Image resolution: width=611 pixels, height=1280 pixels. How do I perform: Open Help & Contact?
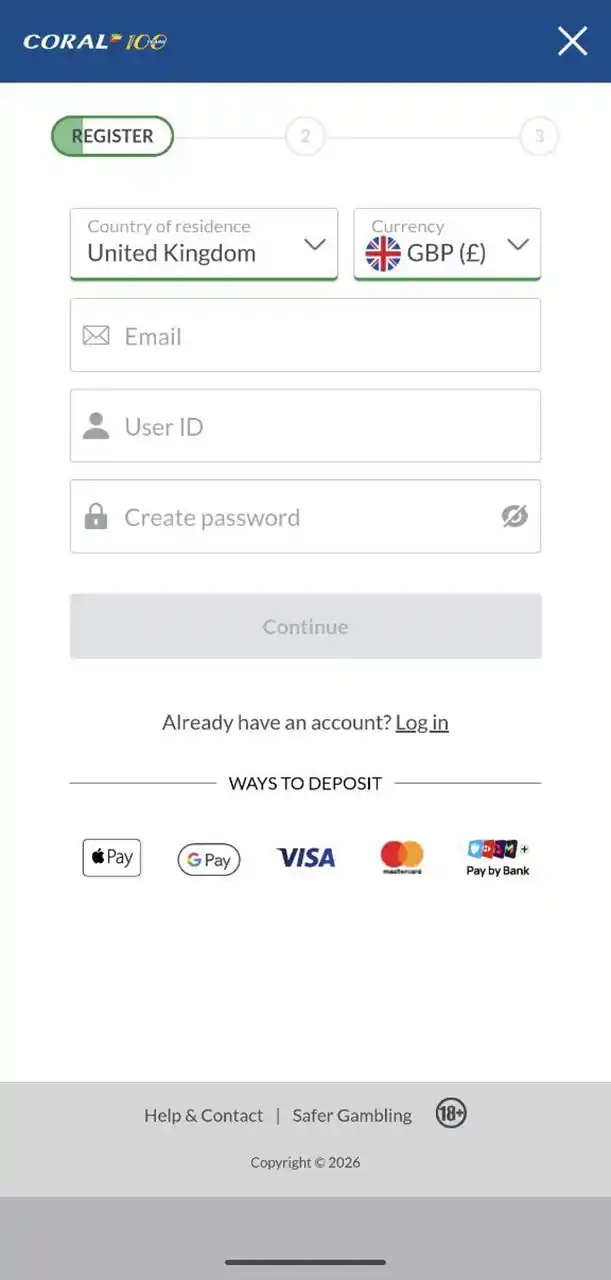pos(203,1115)
